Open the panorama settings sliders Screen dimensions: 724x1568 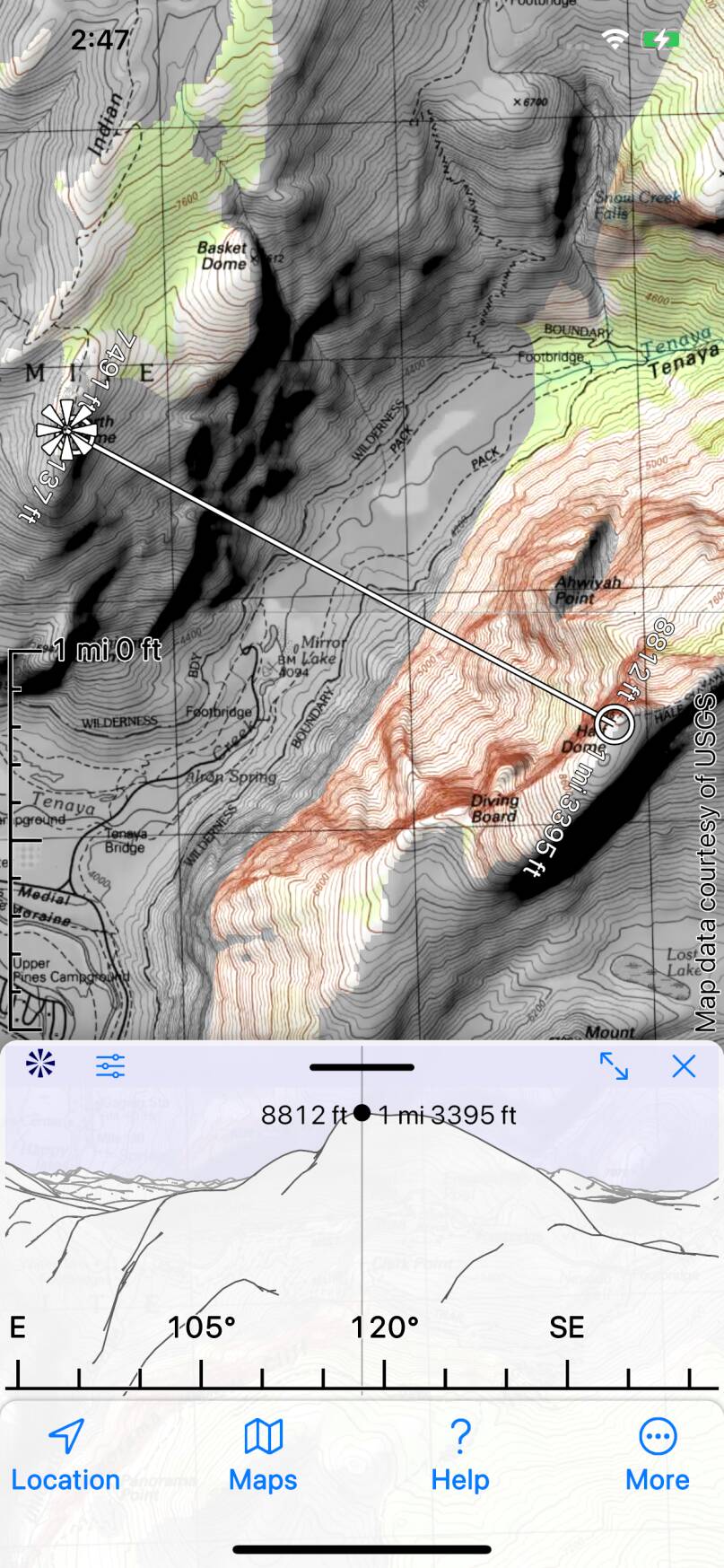(110, 1065)
